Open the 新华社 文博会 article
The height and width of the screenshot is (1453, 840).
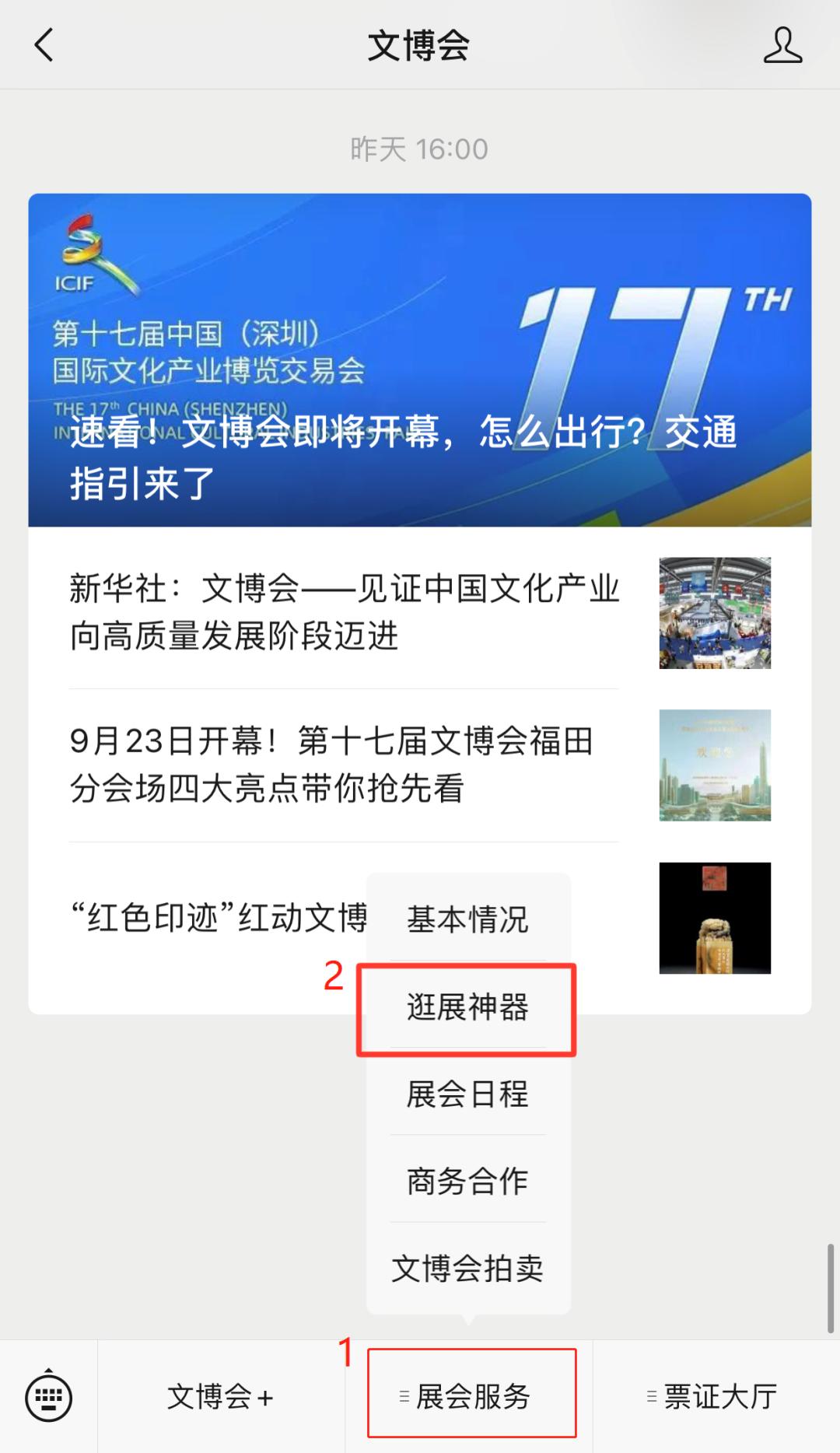[344, 612]
